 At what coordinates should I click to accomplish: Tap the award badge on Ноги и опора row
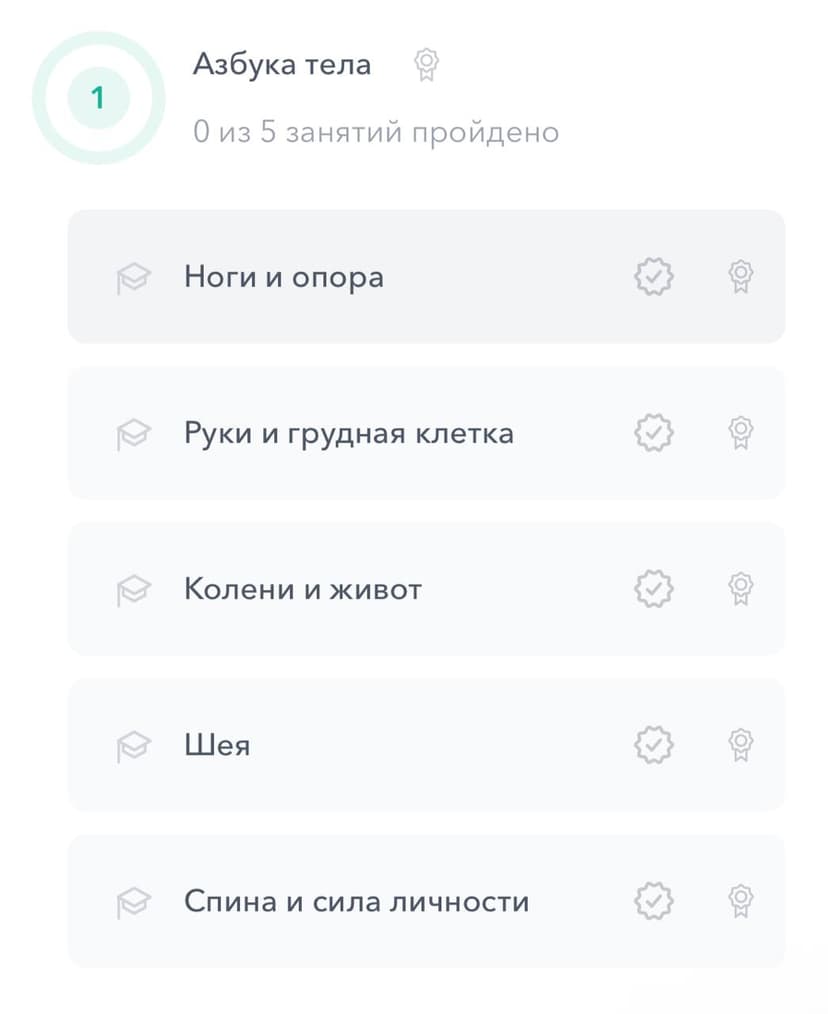click(x=740, y=277)
